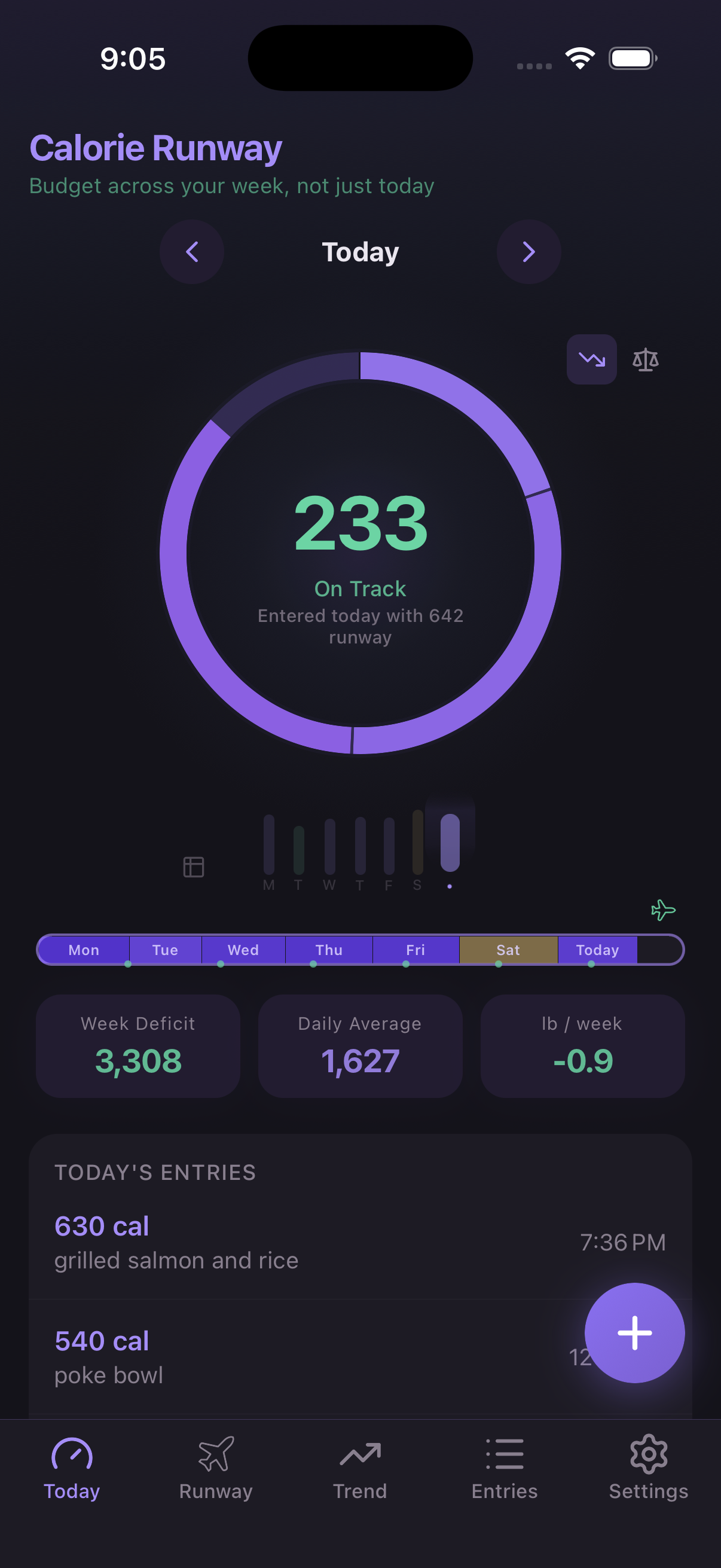Screen dimensions: 721x1568
Task: Tap the green airplane runway icon
Action: click(662, 910)
